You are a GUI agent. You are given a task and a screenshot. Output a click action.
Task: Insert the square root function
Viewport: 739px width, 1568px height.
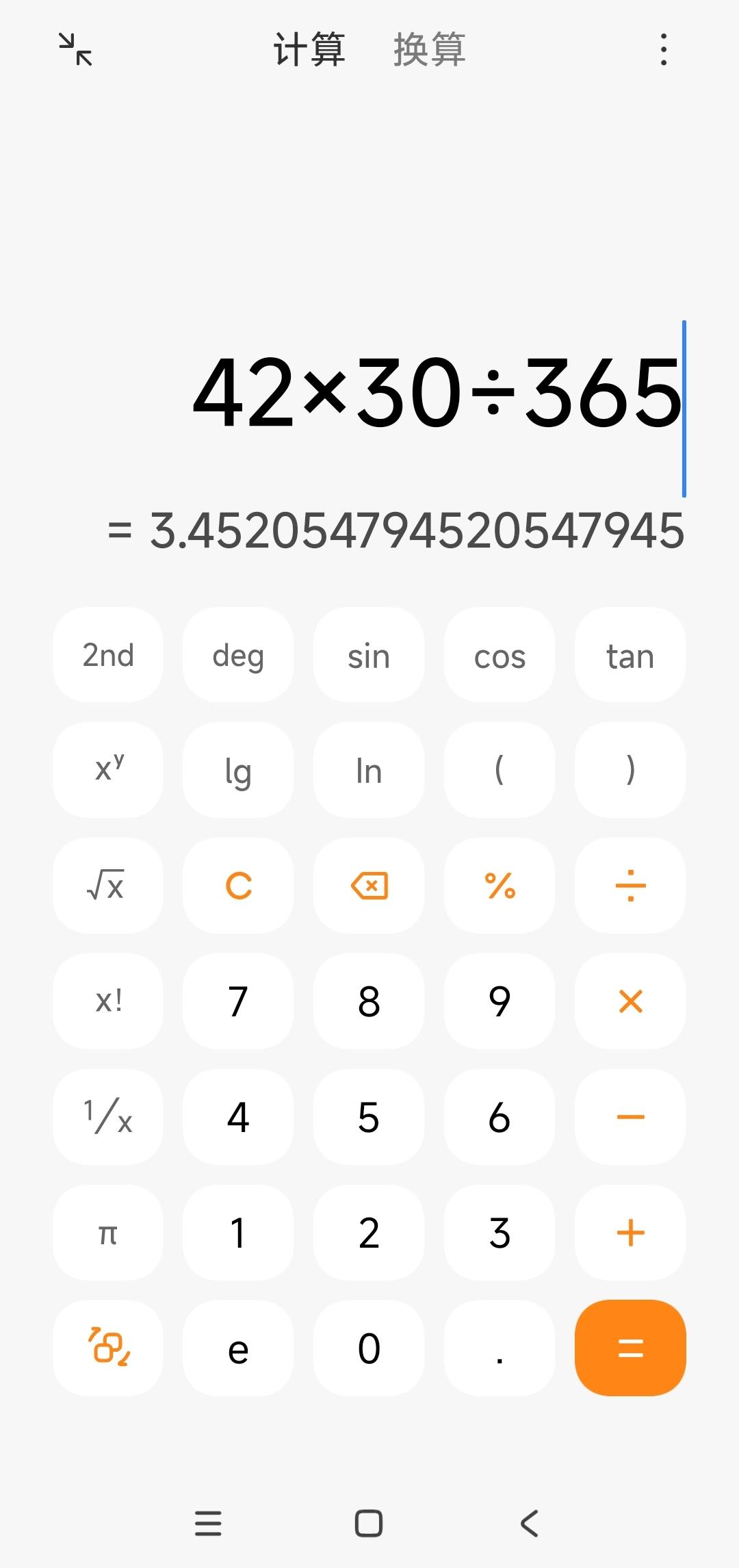click(108, 886)
